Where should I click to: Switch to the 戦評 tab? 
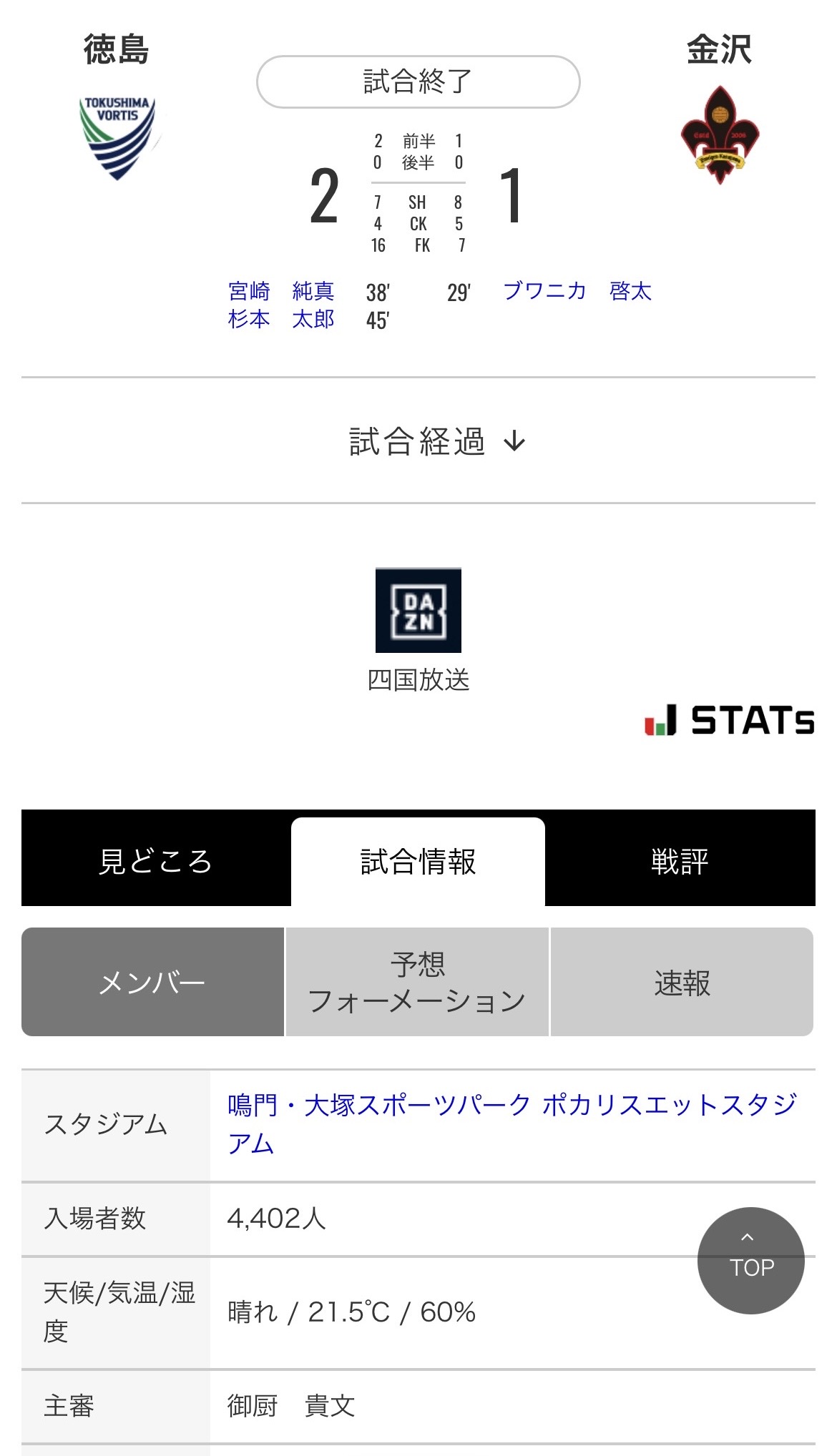tap(680, 860)
